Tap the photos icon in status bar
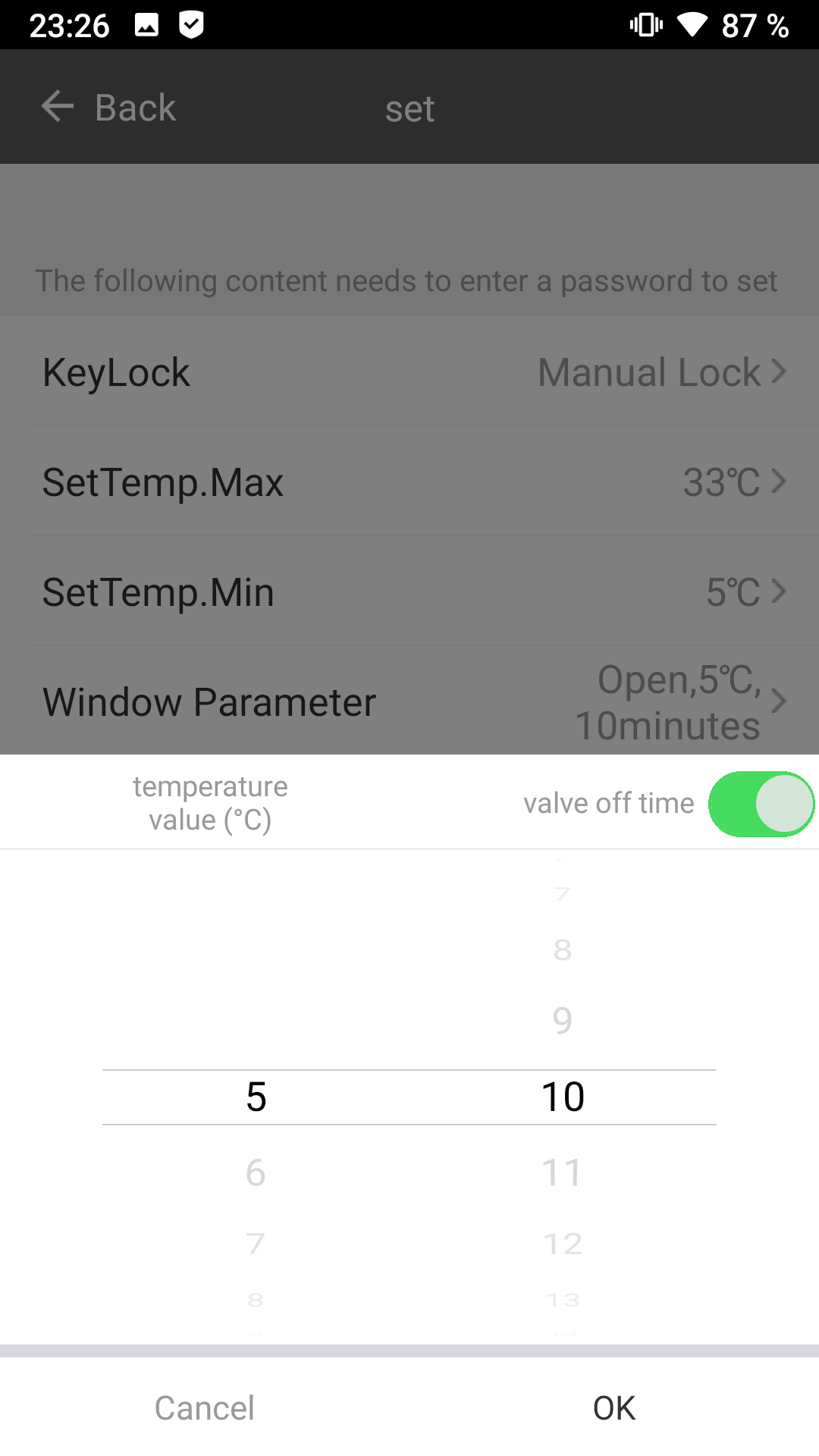 pyautogui.click(x=146, y=25)
